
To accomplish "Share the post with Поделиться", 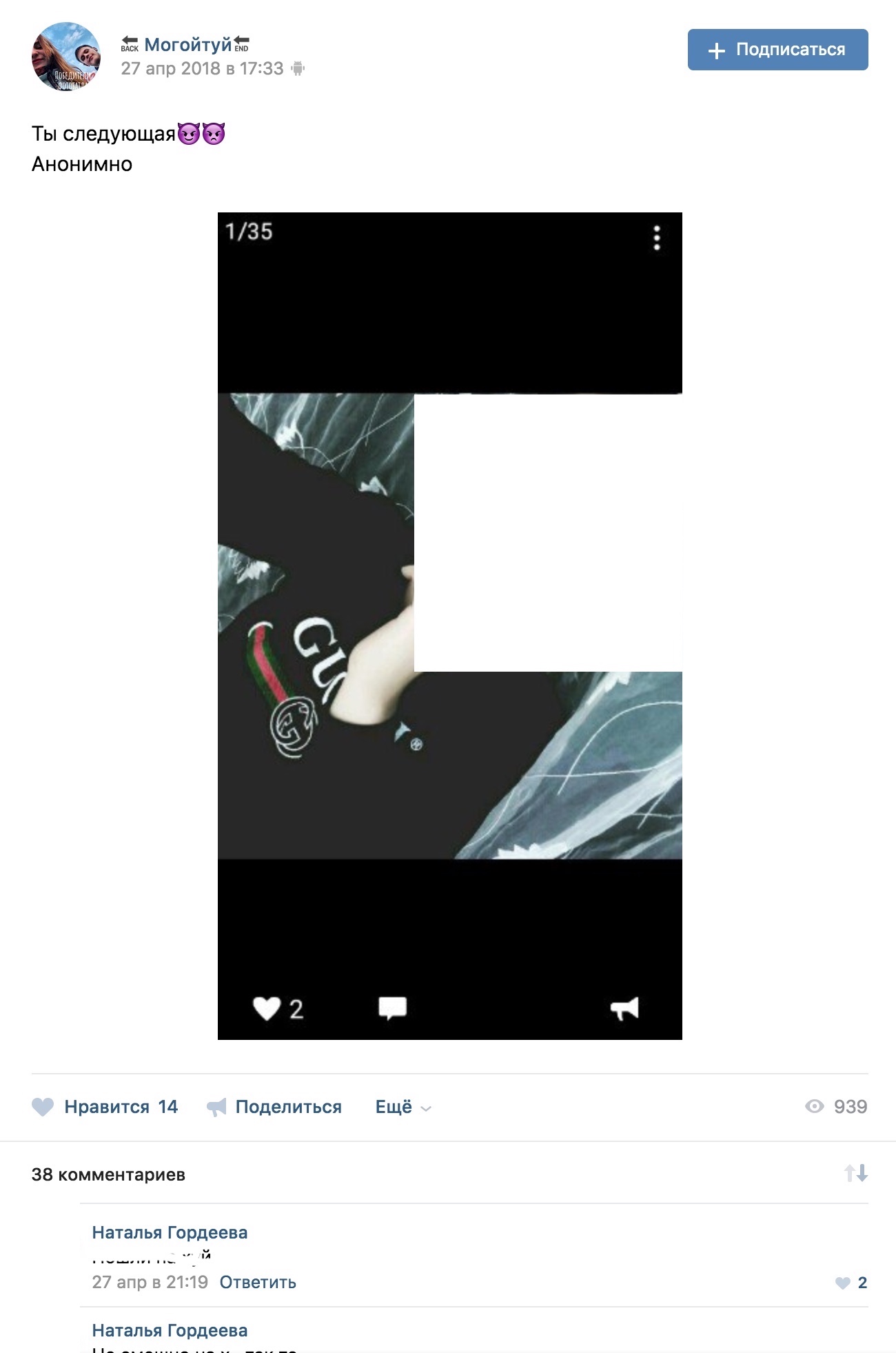I will pyautogui.click(x=274, y=1107).
